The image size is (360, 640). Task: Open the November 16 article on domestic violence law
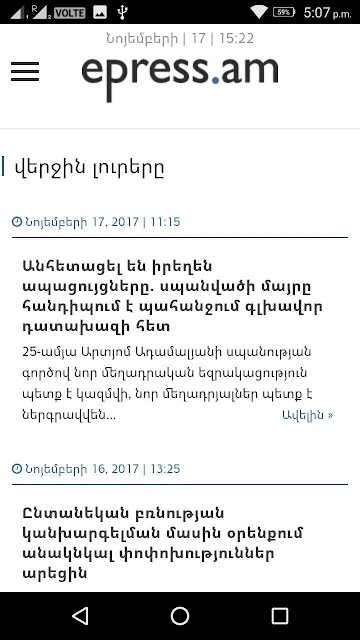click(162, 543)
